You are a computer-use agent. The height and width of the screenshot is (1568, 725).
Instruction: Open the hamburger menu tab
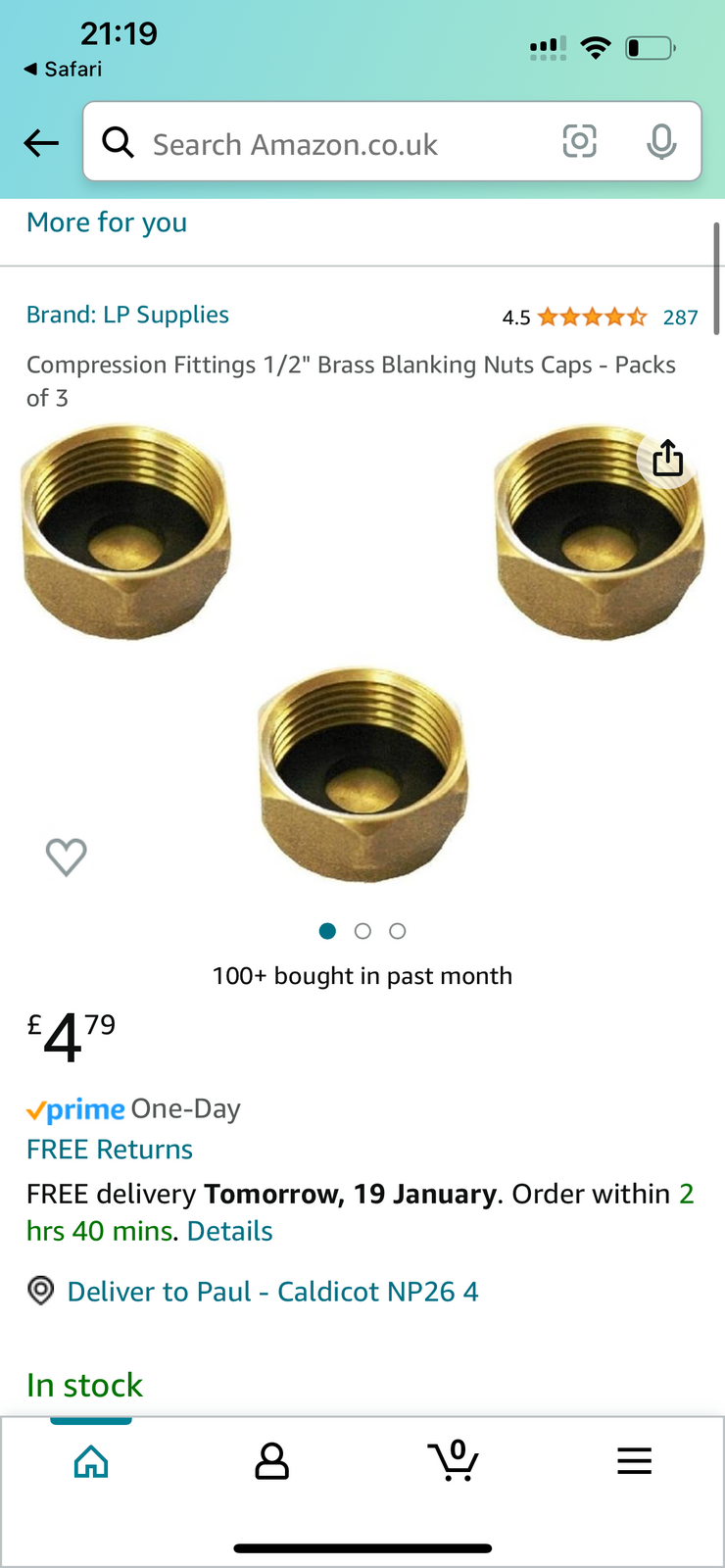(634, 1461)
